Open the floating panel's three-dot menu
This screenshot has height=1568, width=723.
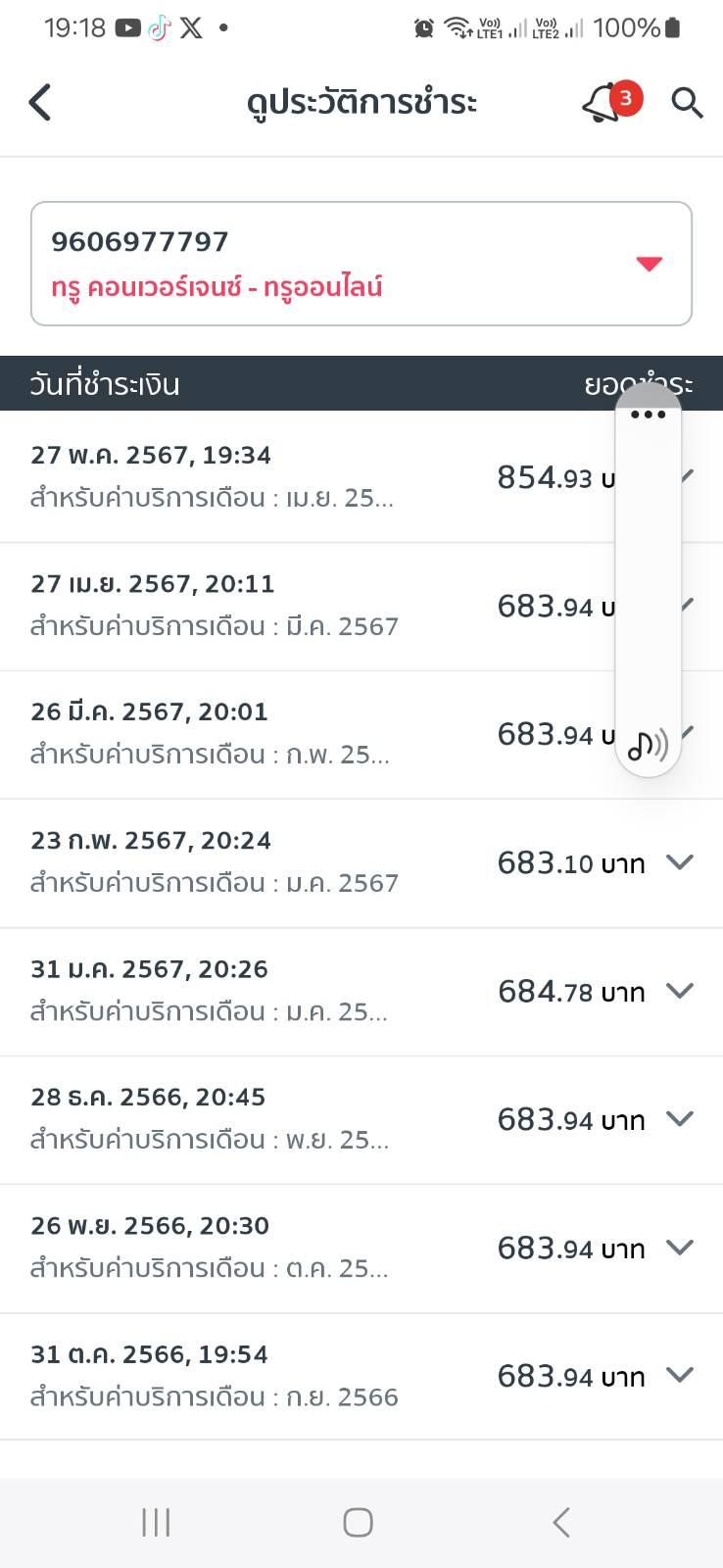[x=648, y=415]
